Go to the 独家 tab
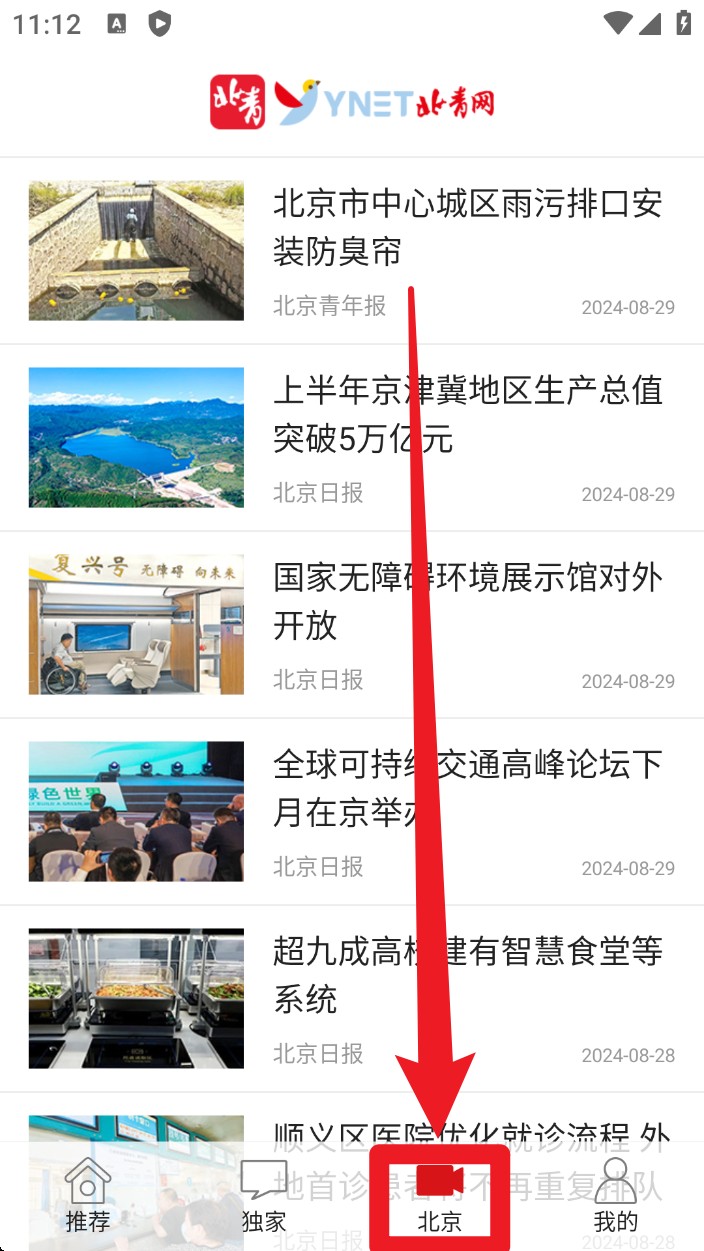This screenshot has width=704, height=1251. point(264,1197)
